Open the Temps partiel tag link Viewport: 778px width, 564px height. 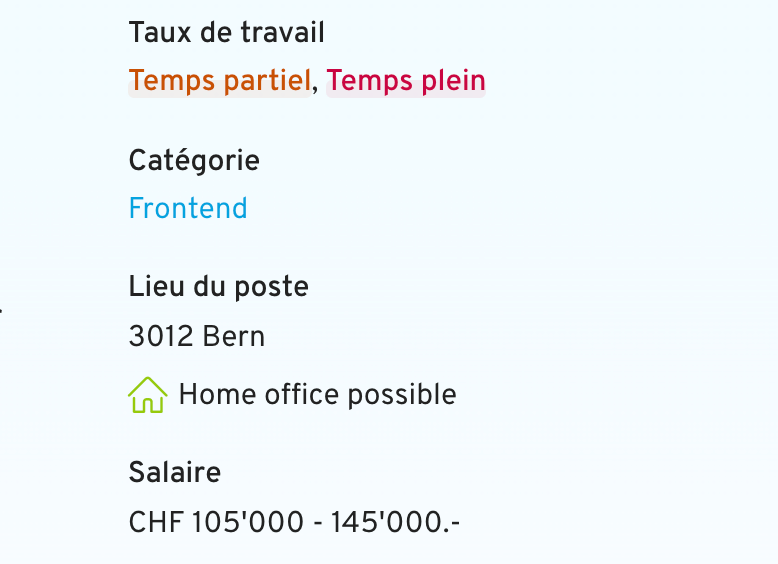219,81
